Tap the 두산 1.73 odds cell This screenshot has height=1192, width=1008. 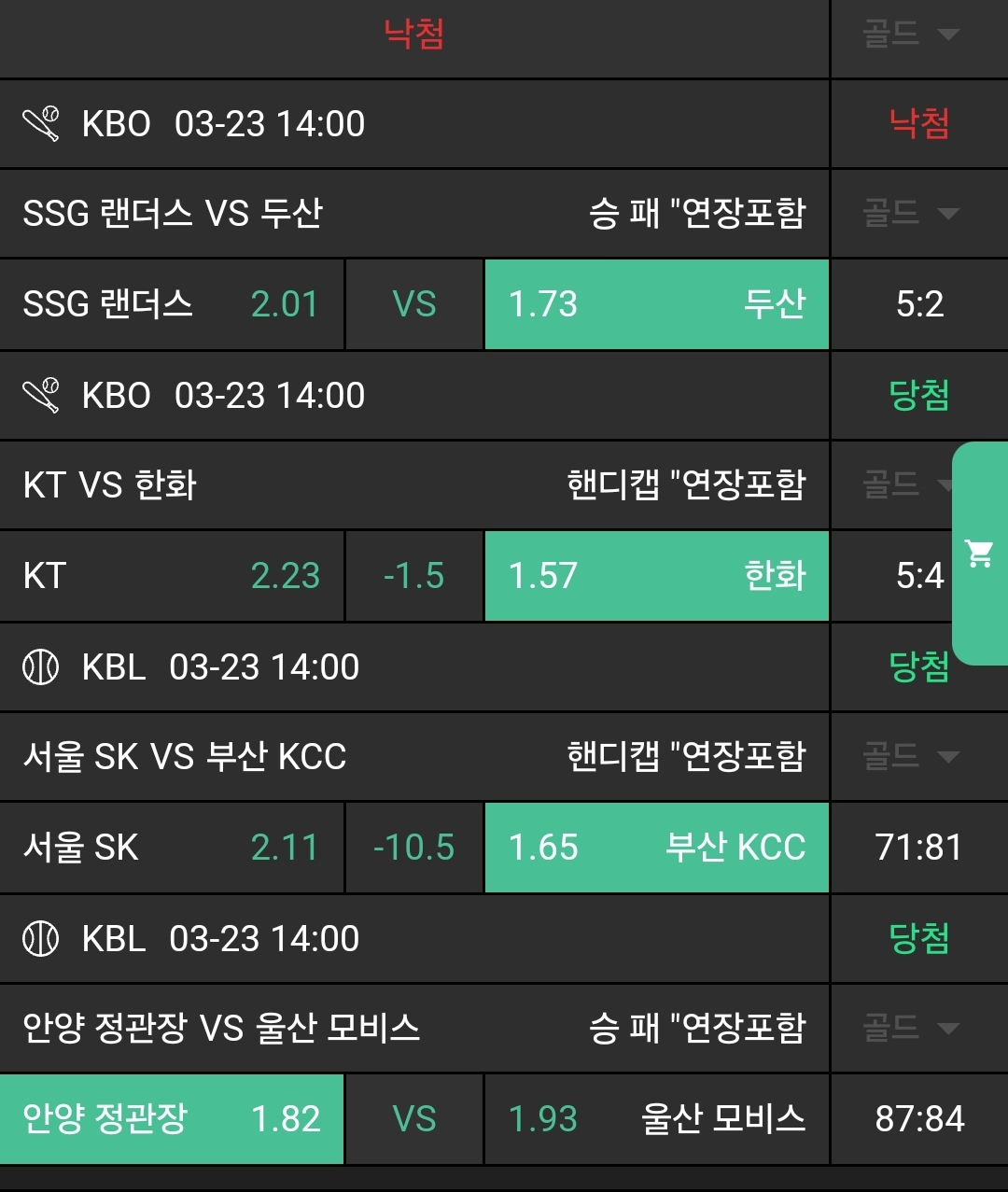656,304
